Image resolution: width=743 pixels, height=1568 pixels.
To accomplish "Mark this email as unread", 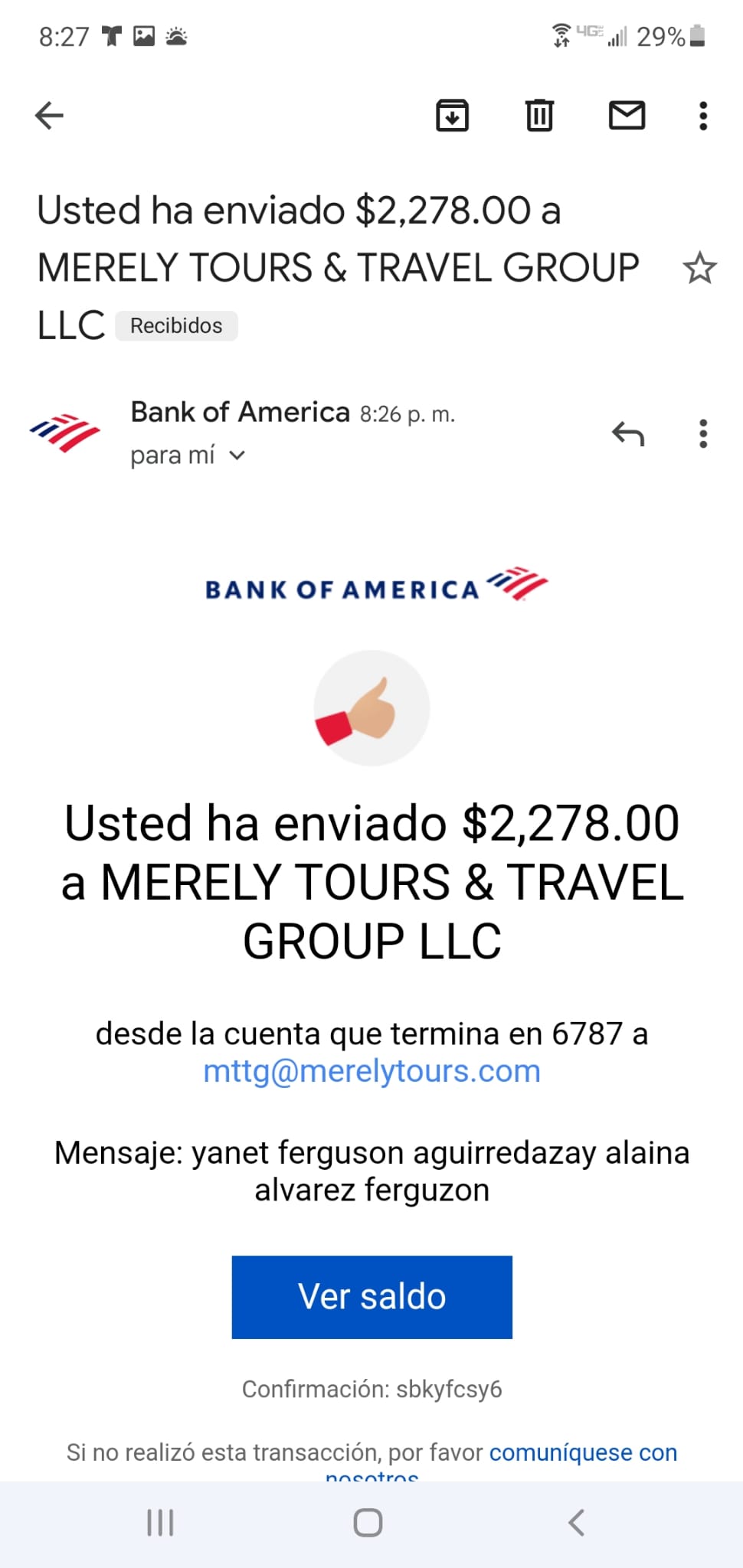I will [627, 116].
